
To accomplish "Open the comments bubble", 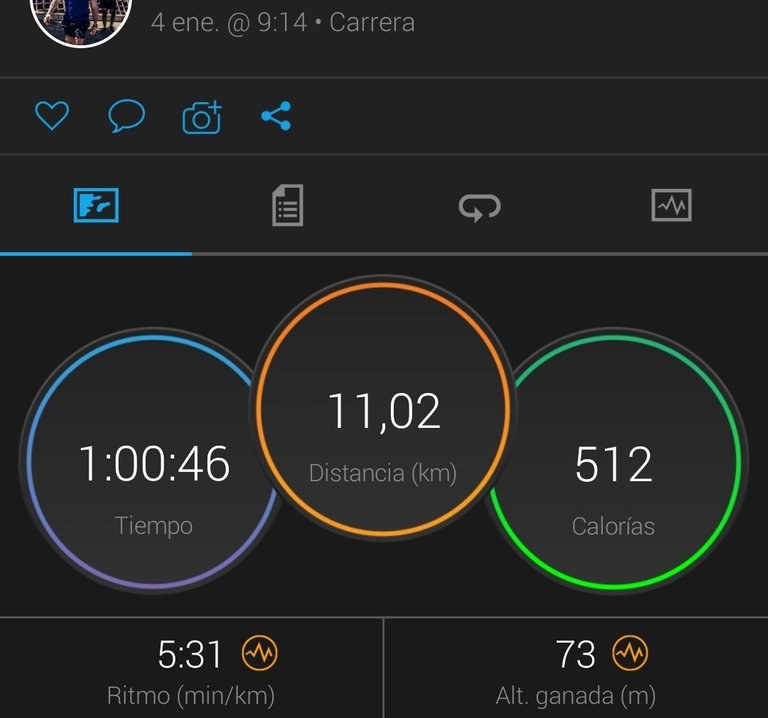I will click(126, 117).
